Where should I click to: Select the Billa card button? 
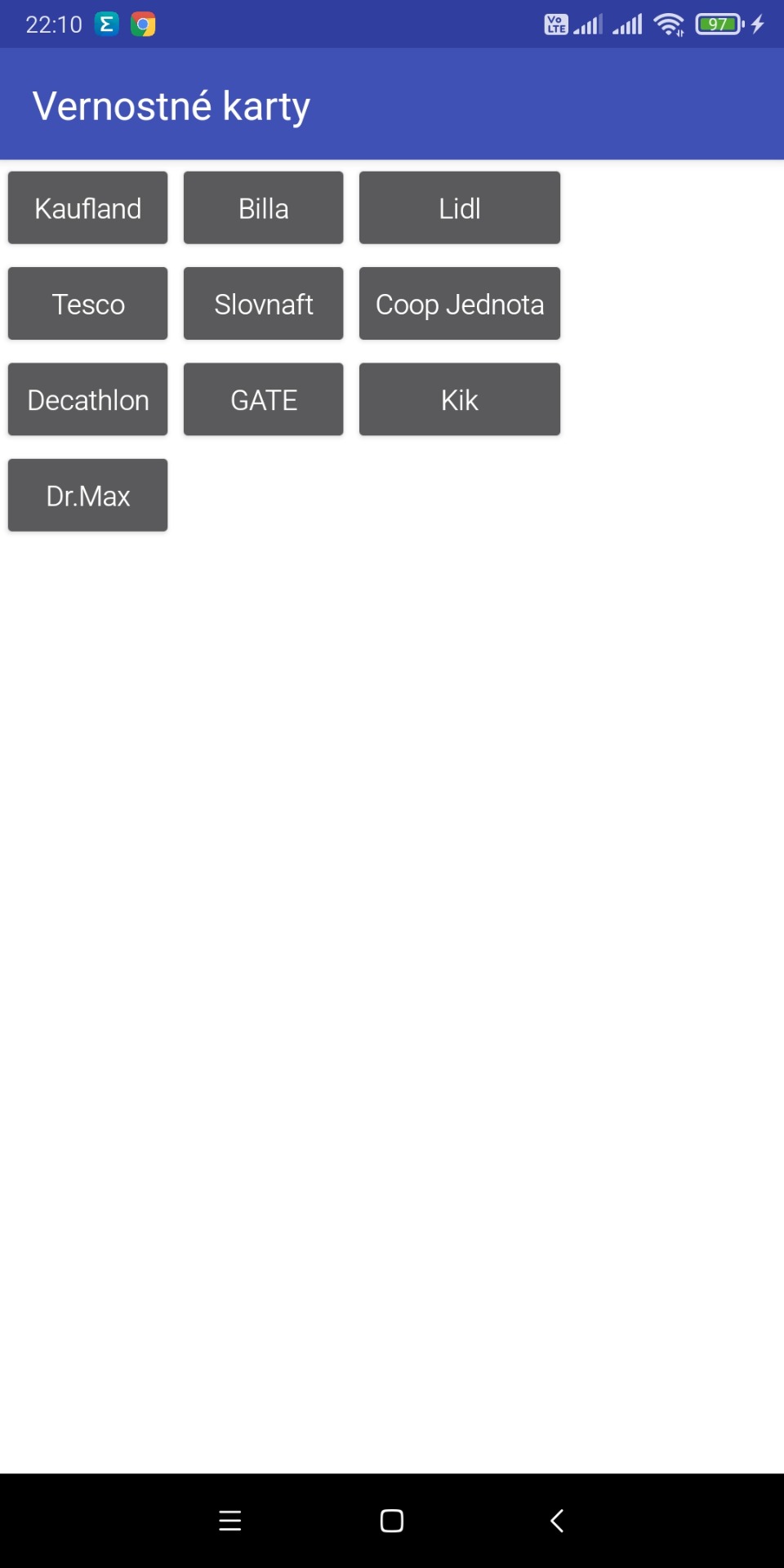point(263,208)
